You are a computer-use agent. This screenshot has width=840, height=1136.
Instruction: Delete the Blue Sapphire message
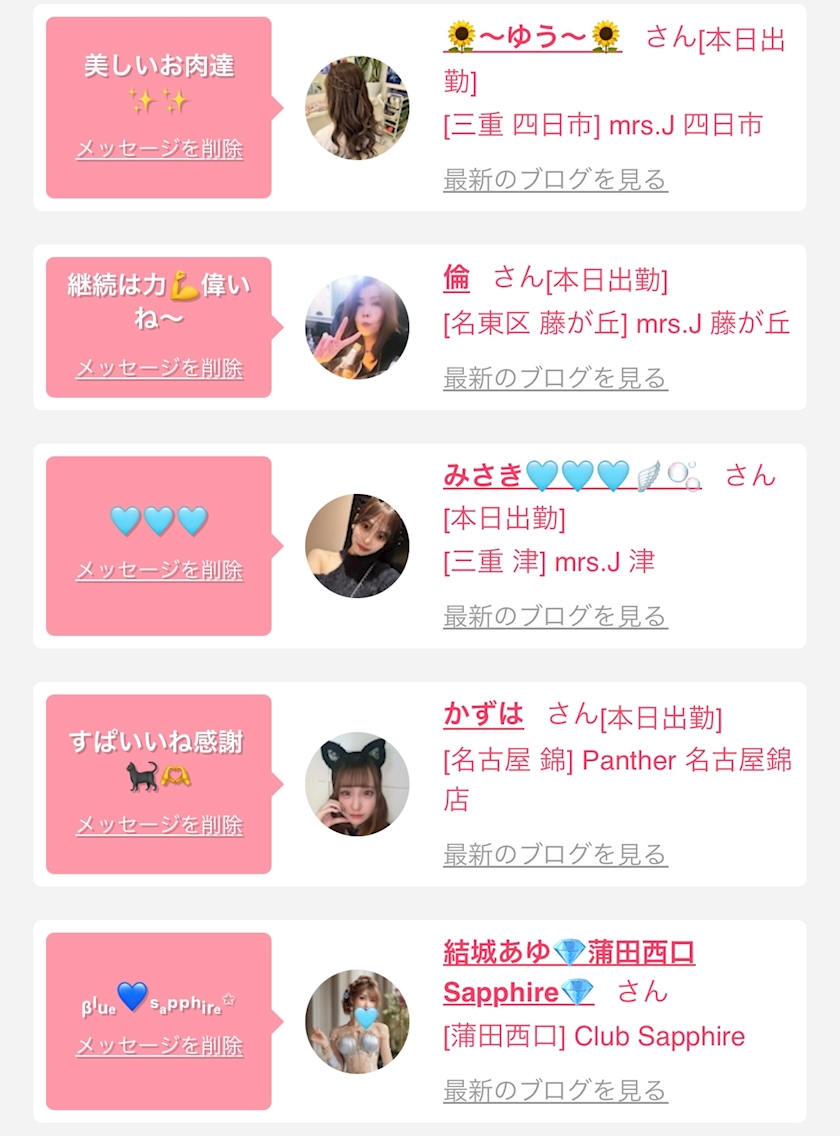click(x=159, y=1047)
